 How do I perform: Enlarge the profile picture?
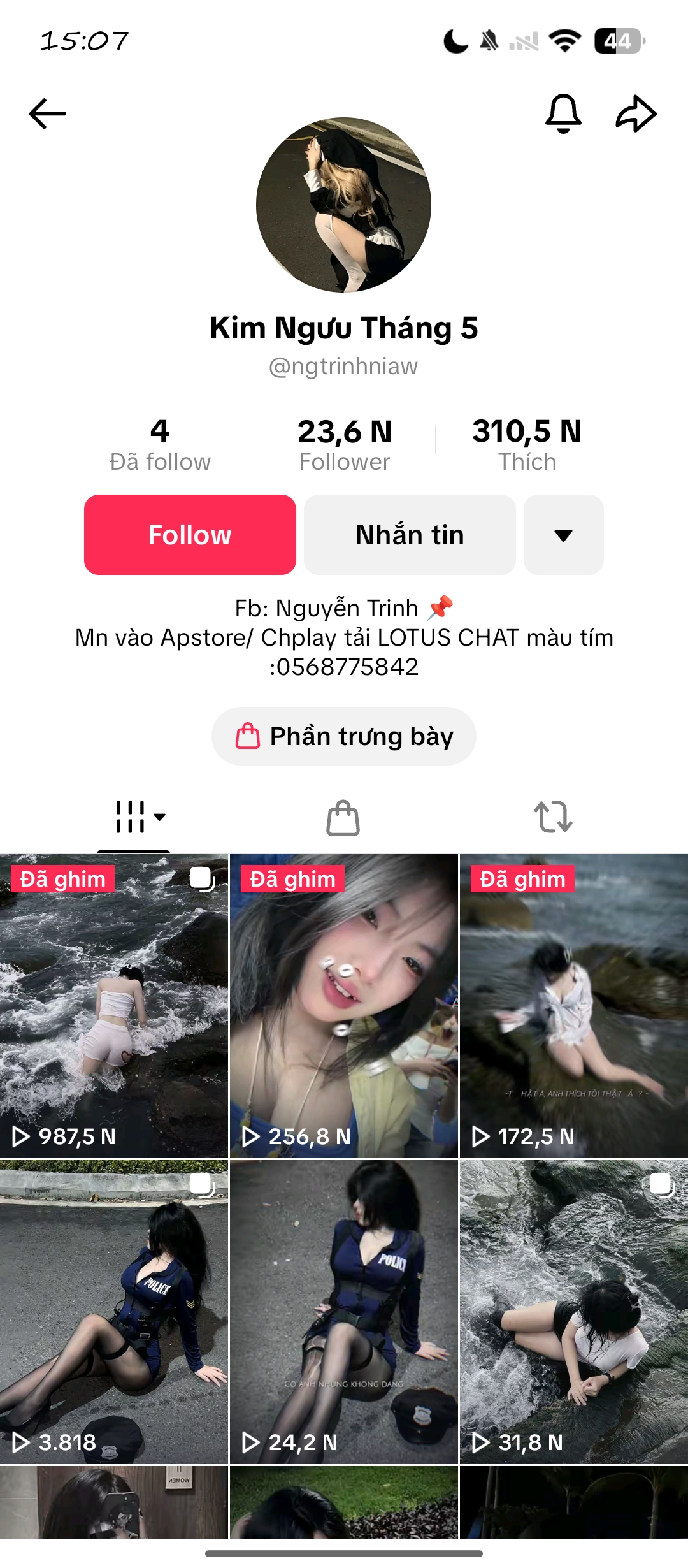344,205
